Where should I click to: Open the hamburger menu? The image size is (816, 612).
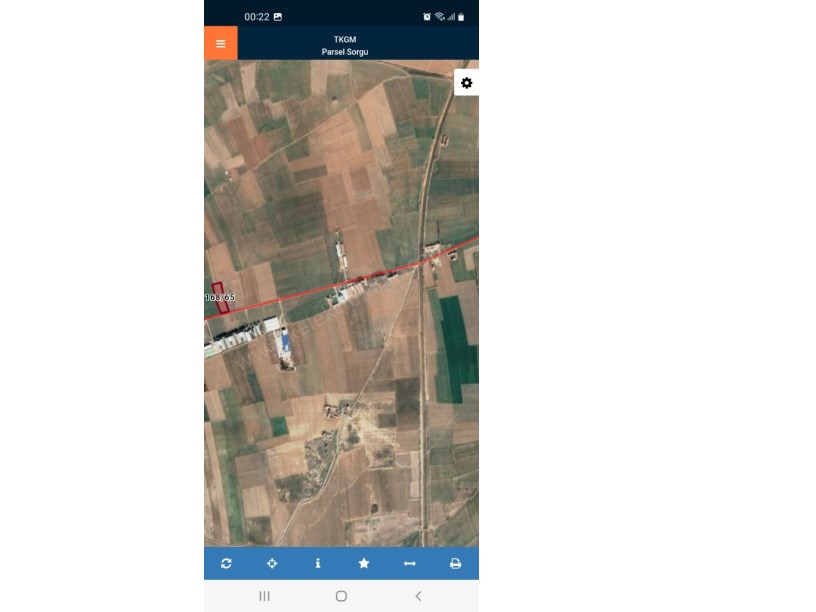click(220, 43)
